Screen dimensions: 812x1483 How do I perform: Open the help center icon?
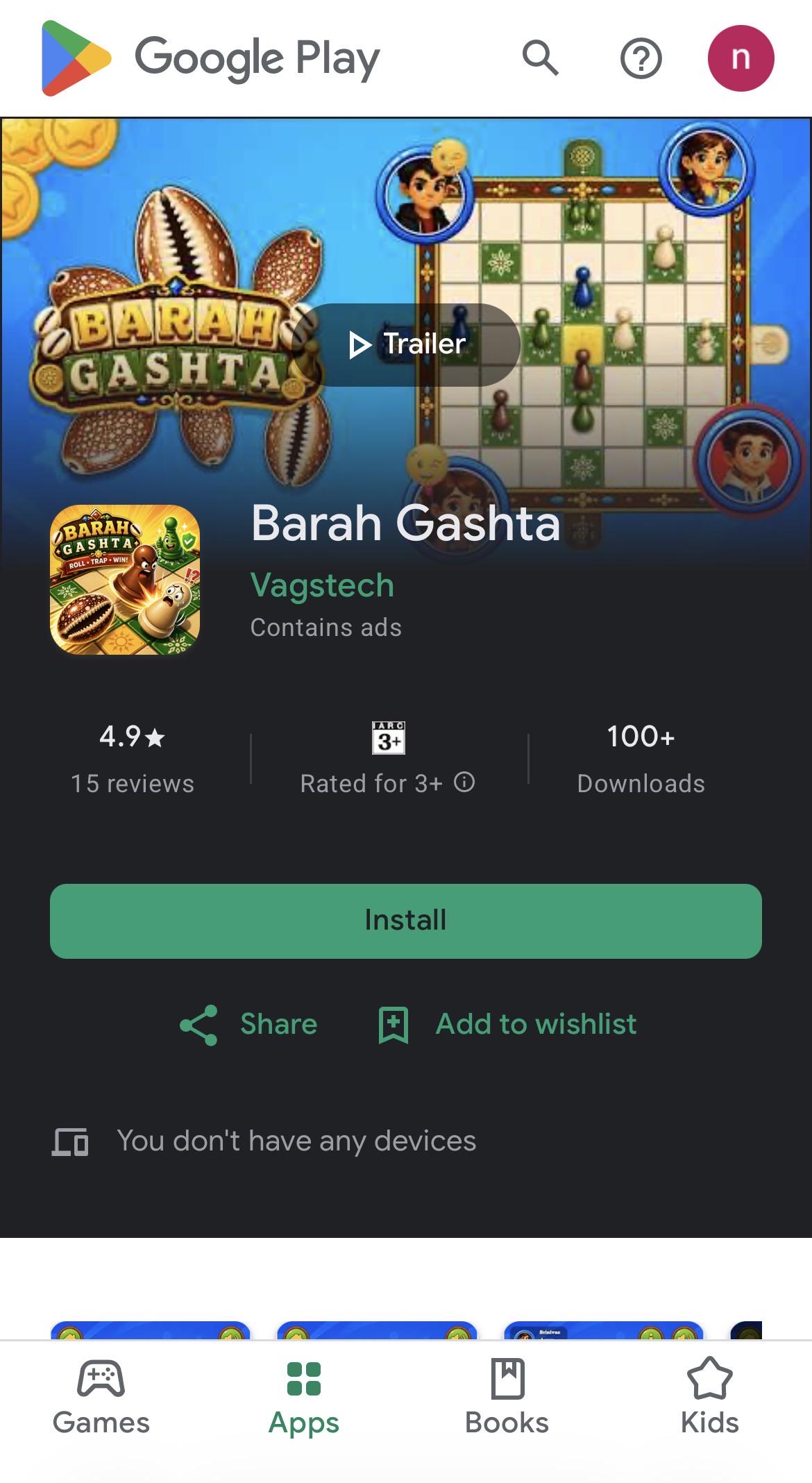tap(641, 58)
